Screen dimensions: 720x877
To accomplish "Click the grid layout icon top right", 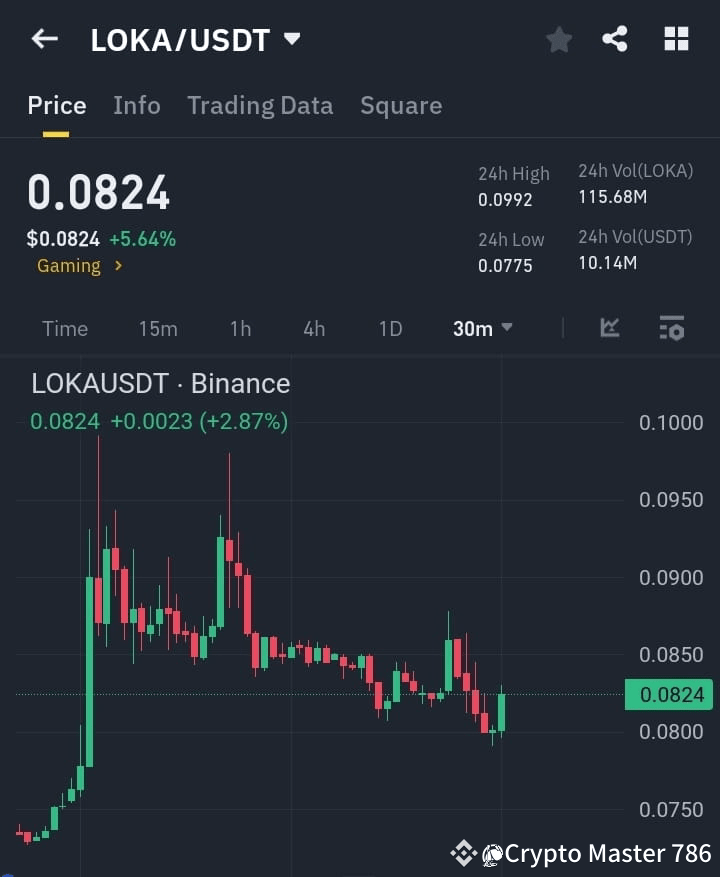I will click(x=676, y=39).
